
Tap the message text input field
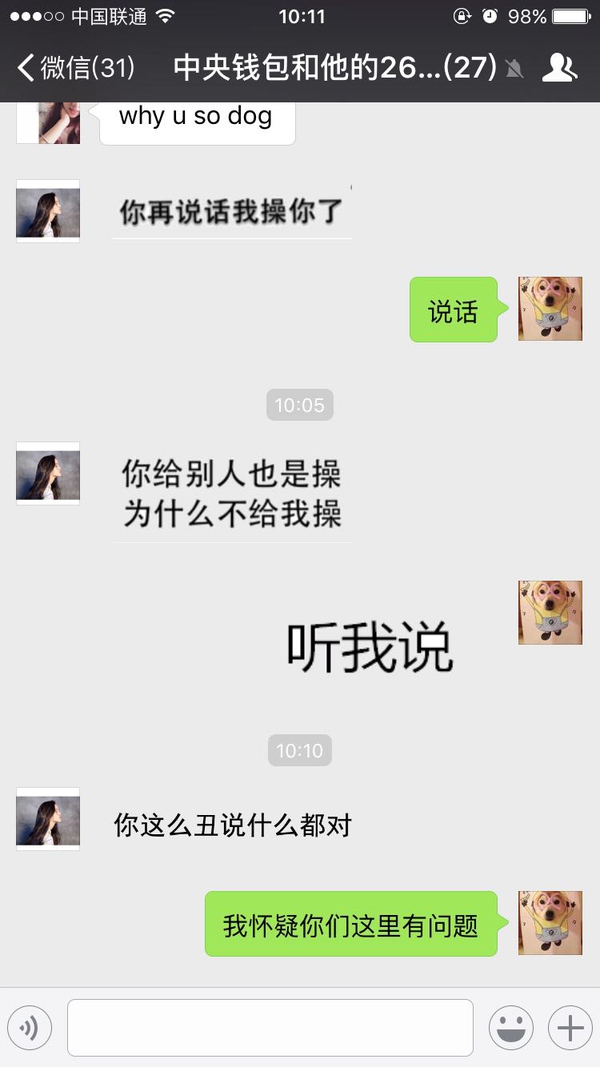[270, 1027]
